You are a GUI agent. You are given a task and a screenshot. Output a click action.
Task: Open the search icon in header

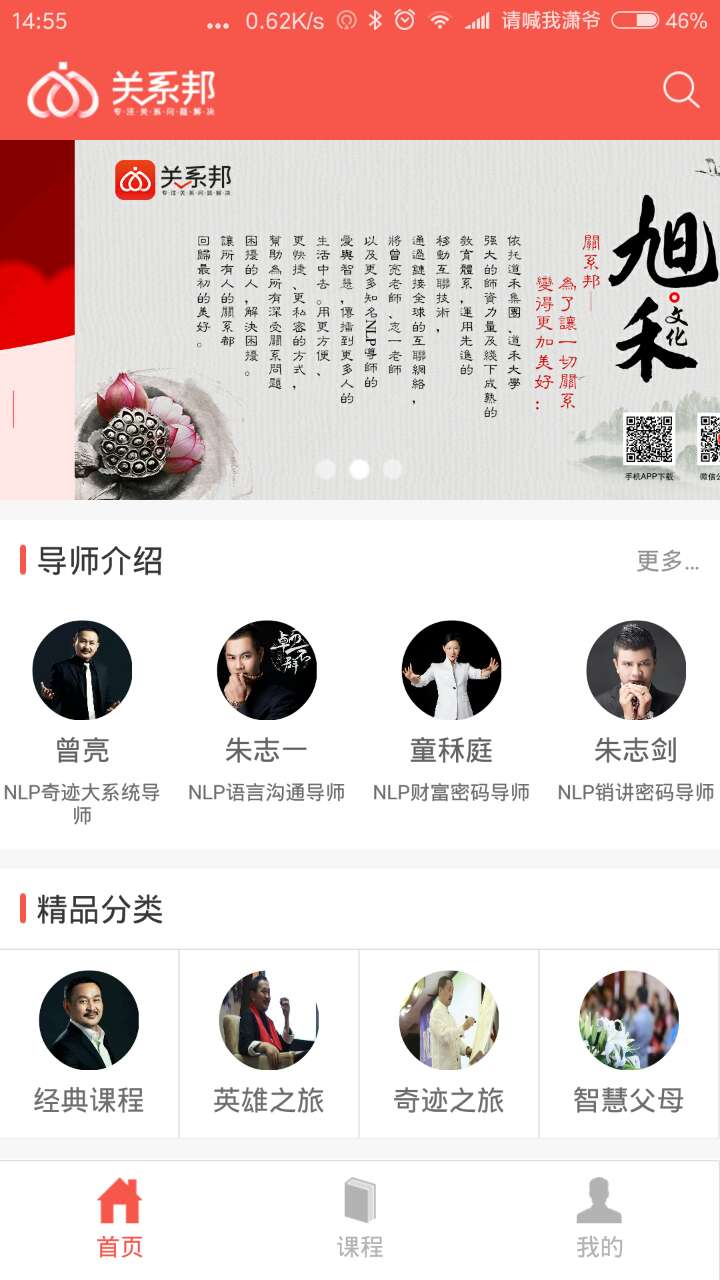(x=680, y=90)
